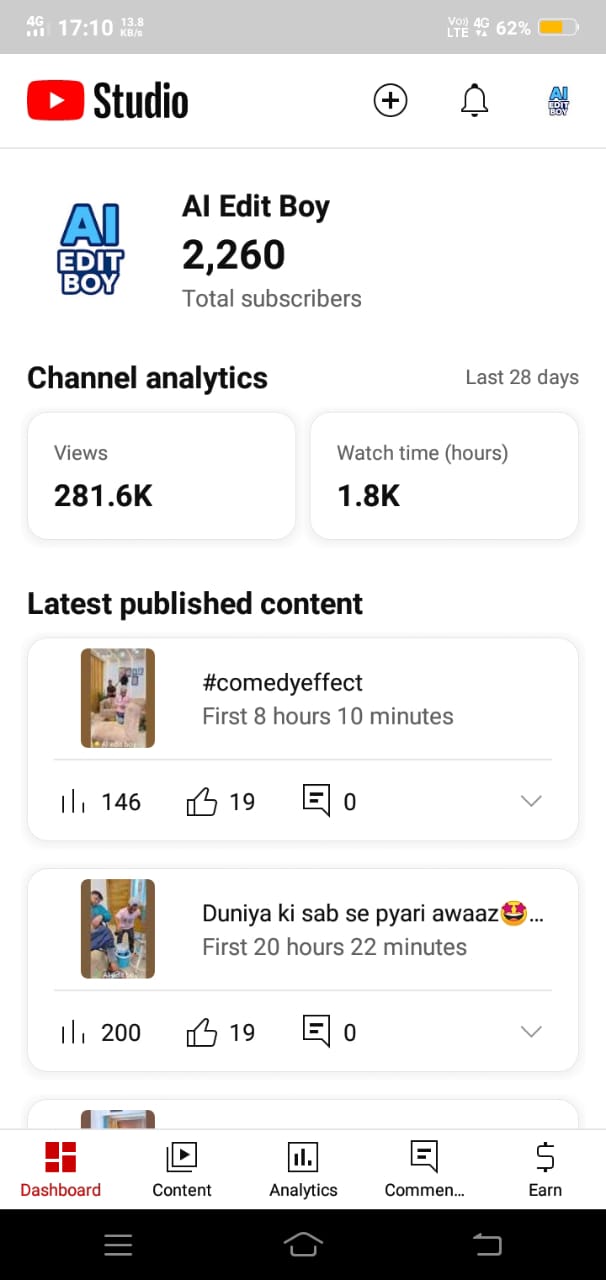Screen dimensions: 606x1280
Task: Tap the create plus icon
Action: (x=390, y=100)
